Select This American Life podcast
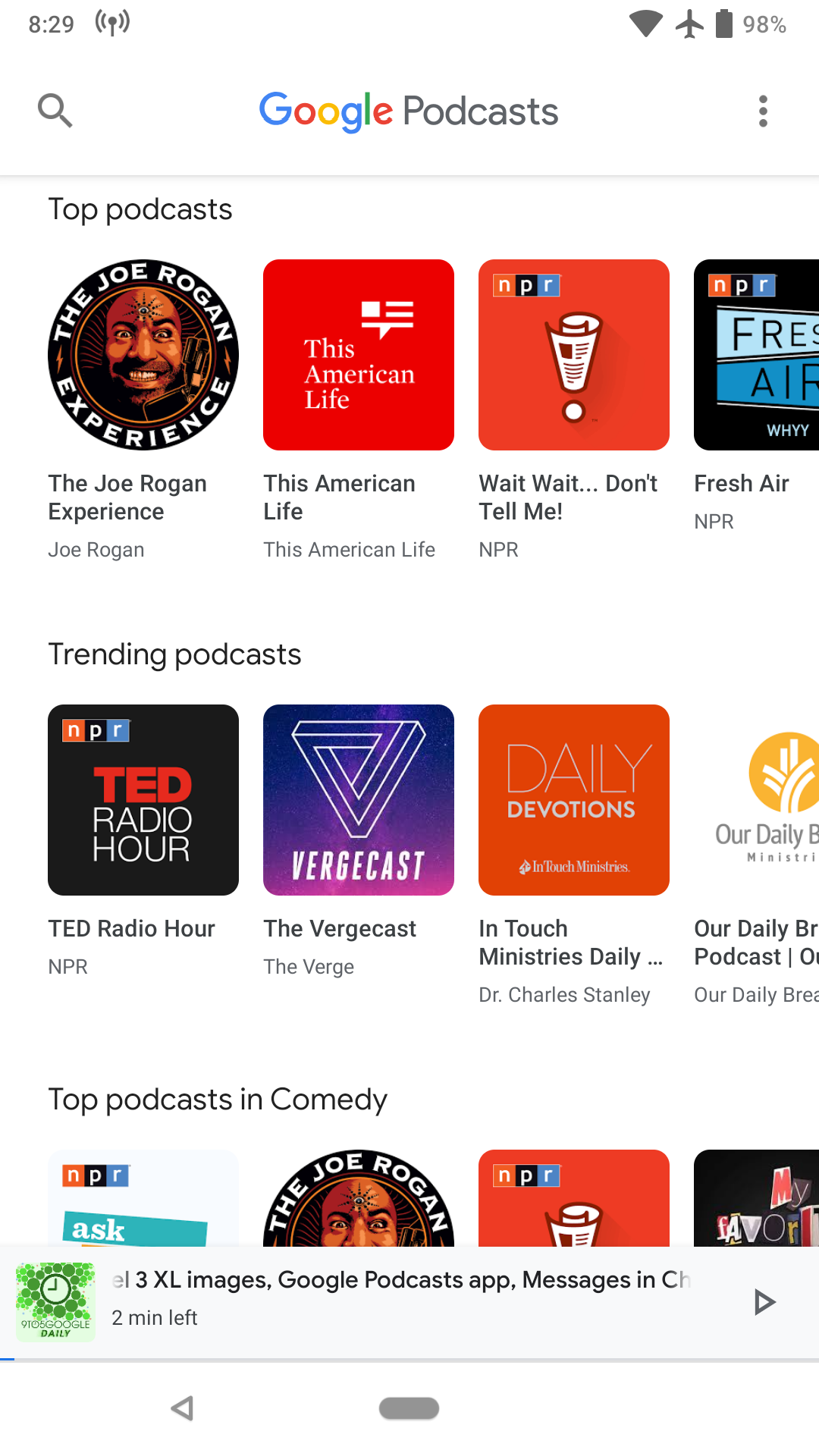 (x=359, y=355)
